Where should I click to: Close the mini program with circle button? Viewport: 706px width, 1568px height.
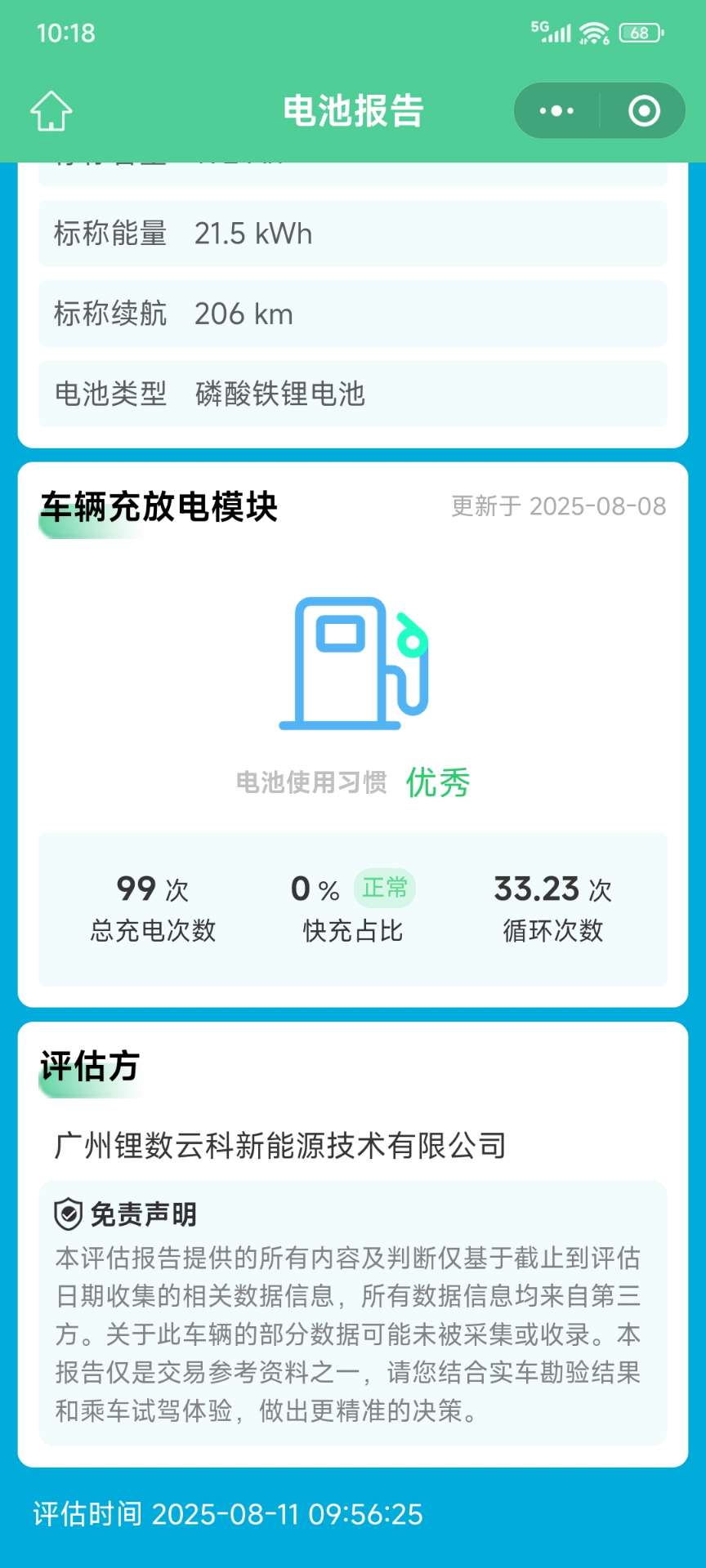(644, 111)
